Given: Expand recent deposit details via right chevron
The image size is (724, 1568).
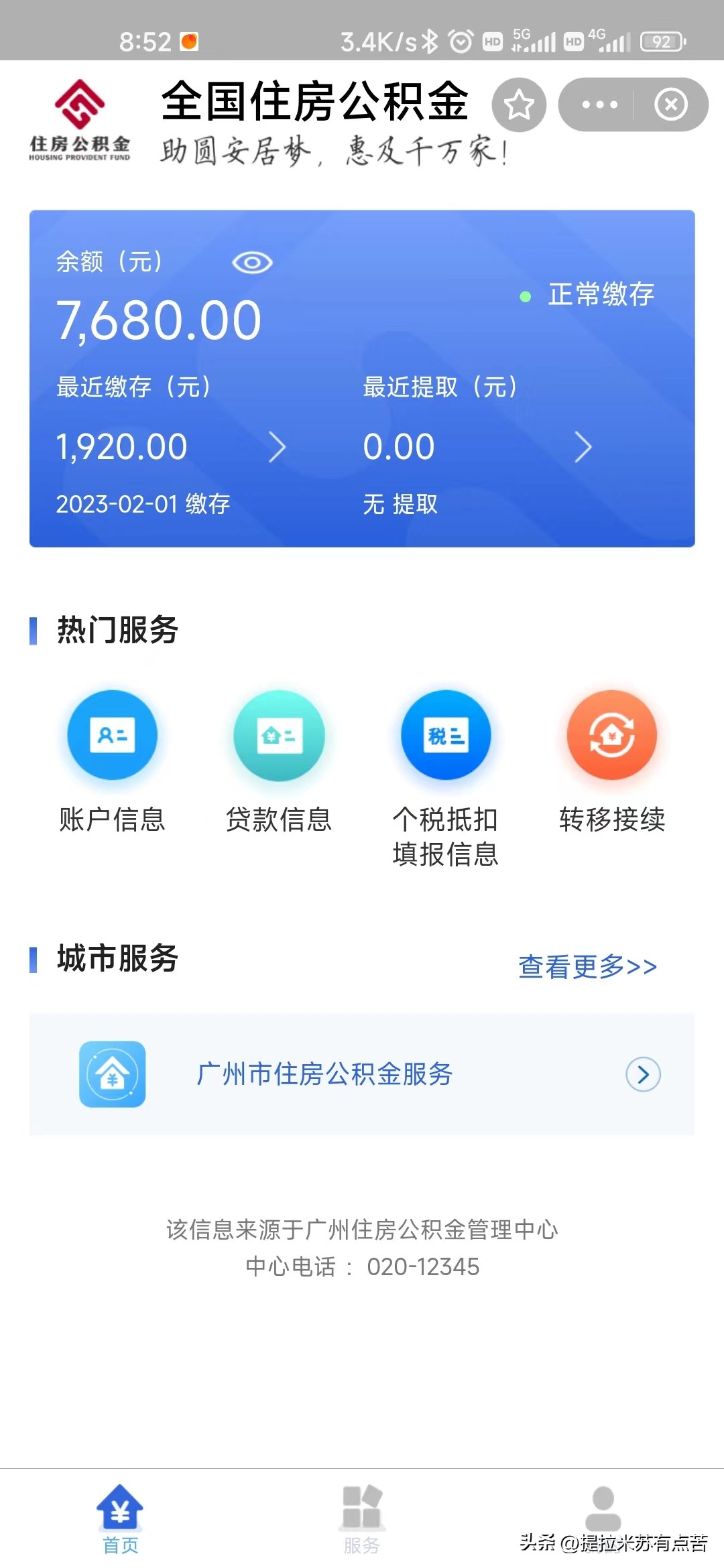Looking at the screenshot, I should point(277,446).
